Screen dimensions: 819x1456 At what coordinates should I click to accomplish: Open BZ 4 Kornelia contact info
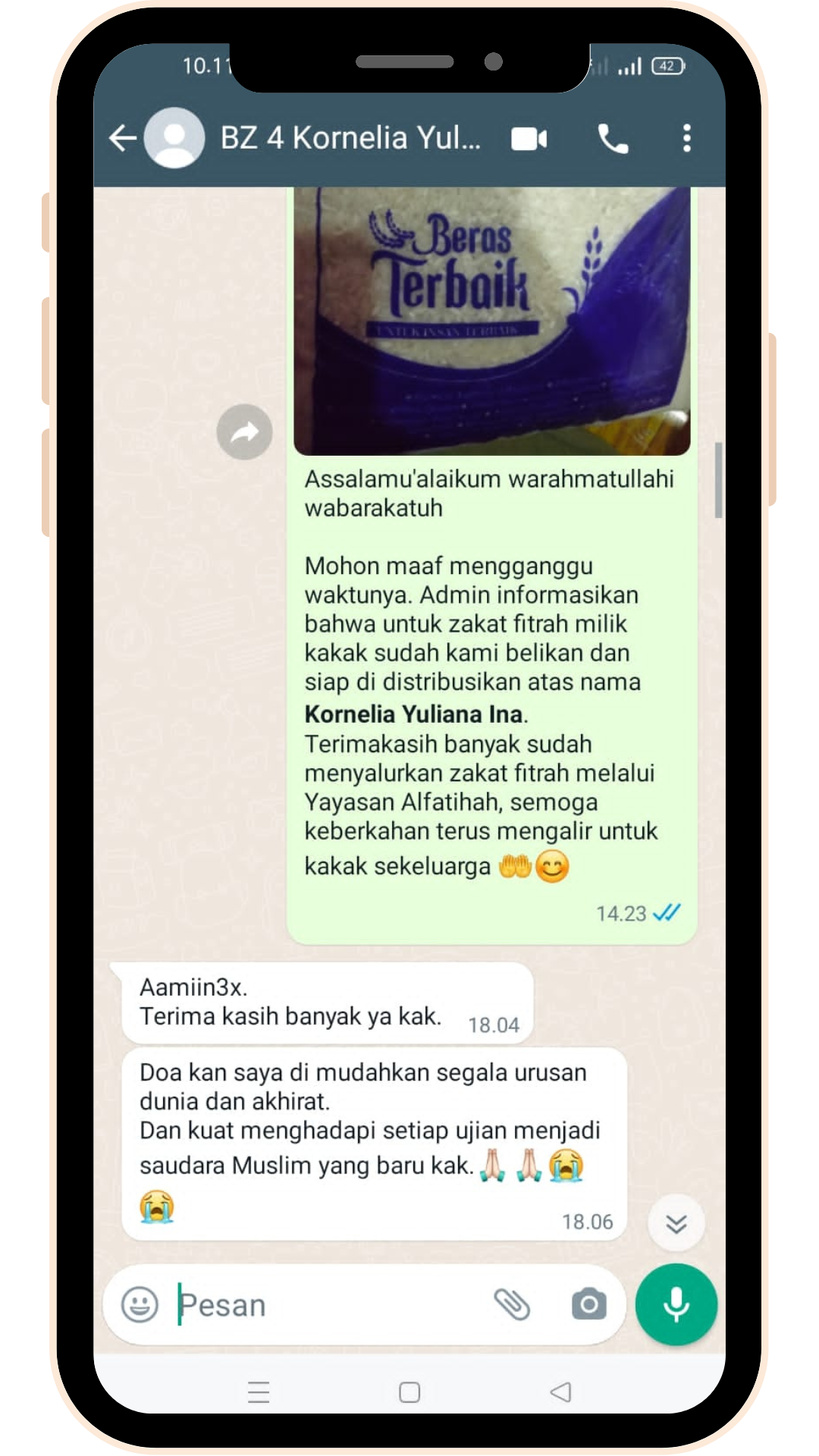point(350,138)
